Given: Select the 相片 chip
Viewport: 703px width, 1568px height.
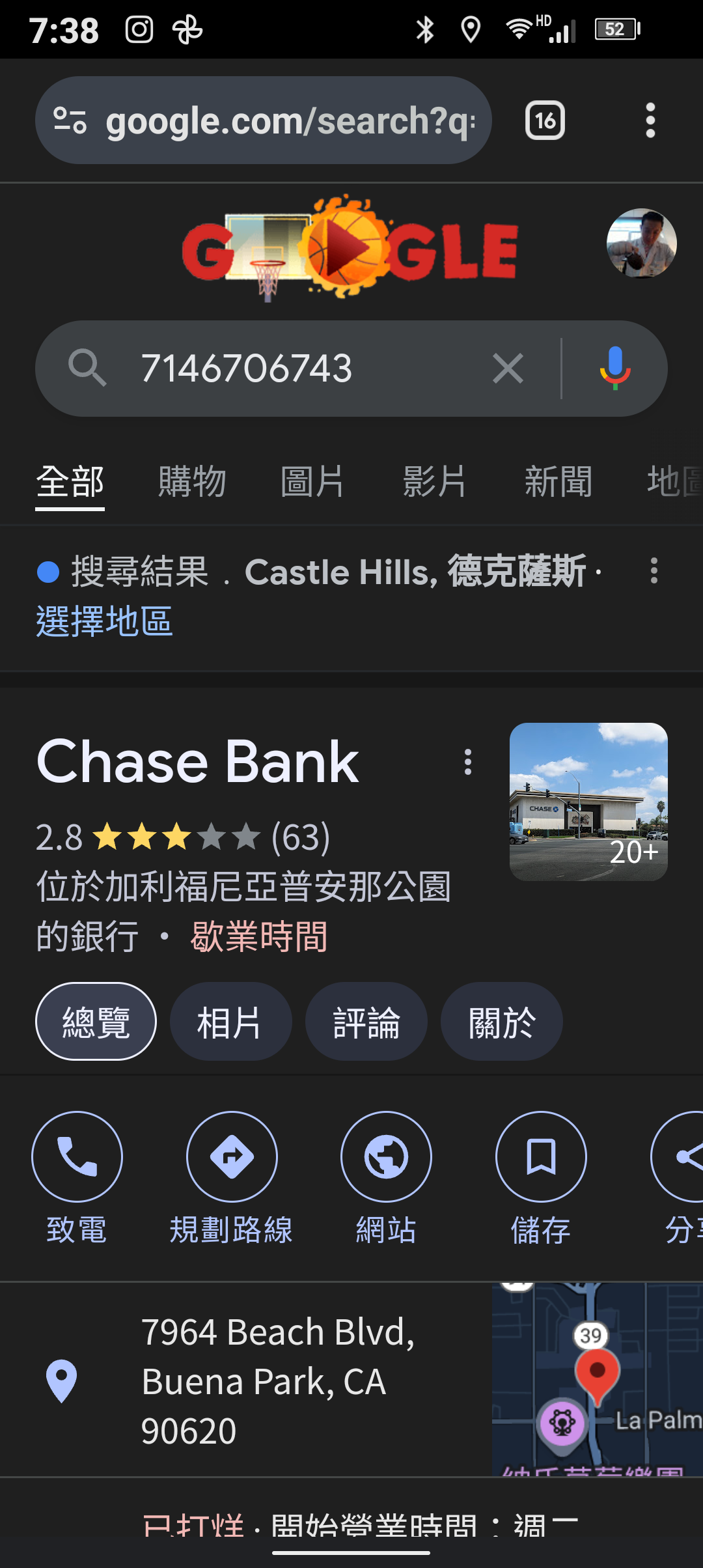Looking at the screenshot, I should pyautogui.click(x=230, y=1022).
